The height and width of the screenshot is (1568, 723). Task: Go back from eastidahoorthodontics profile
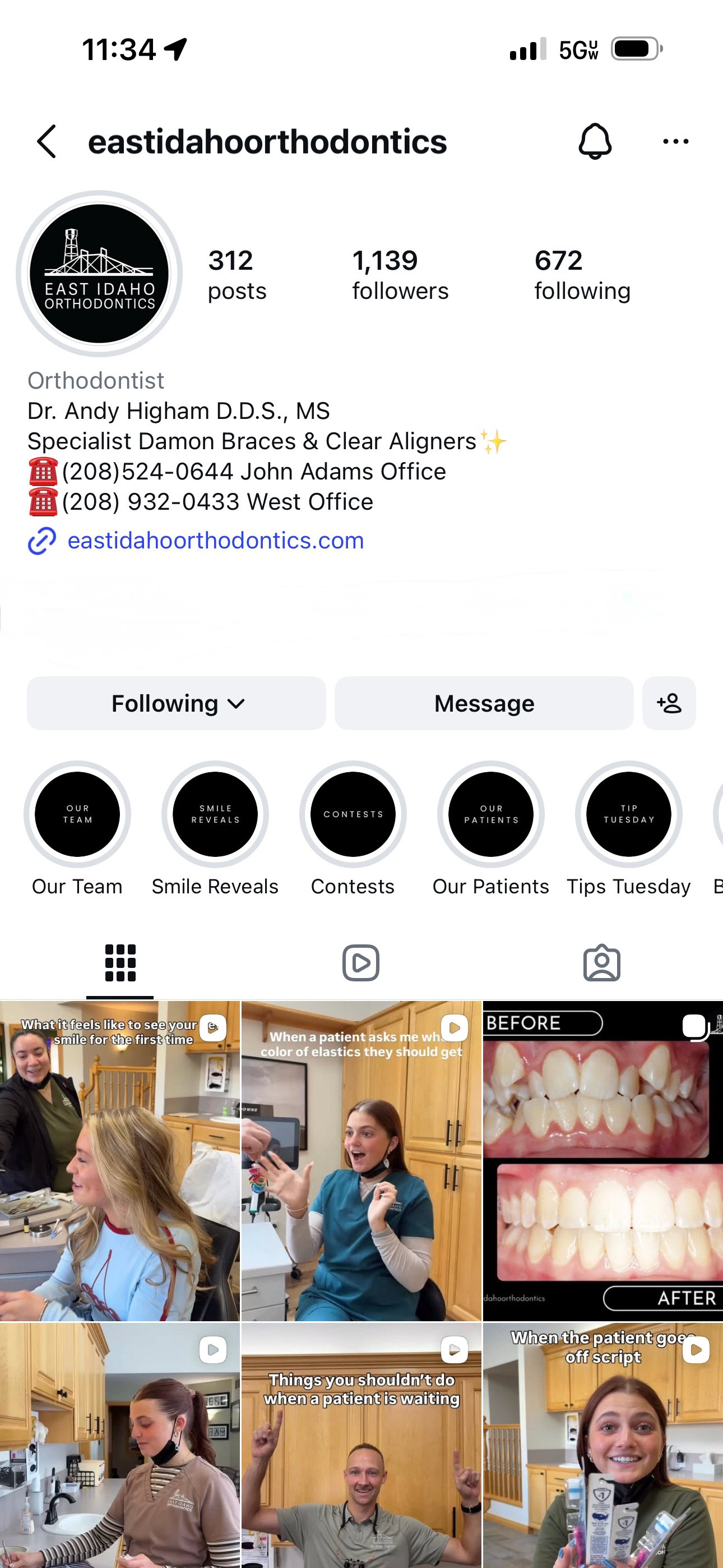[47, 142]
